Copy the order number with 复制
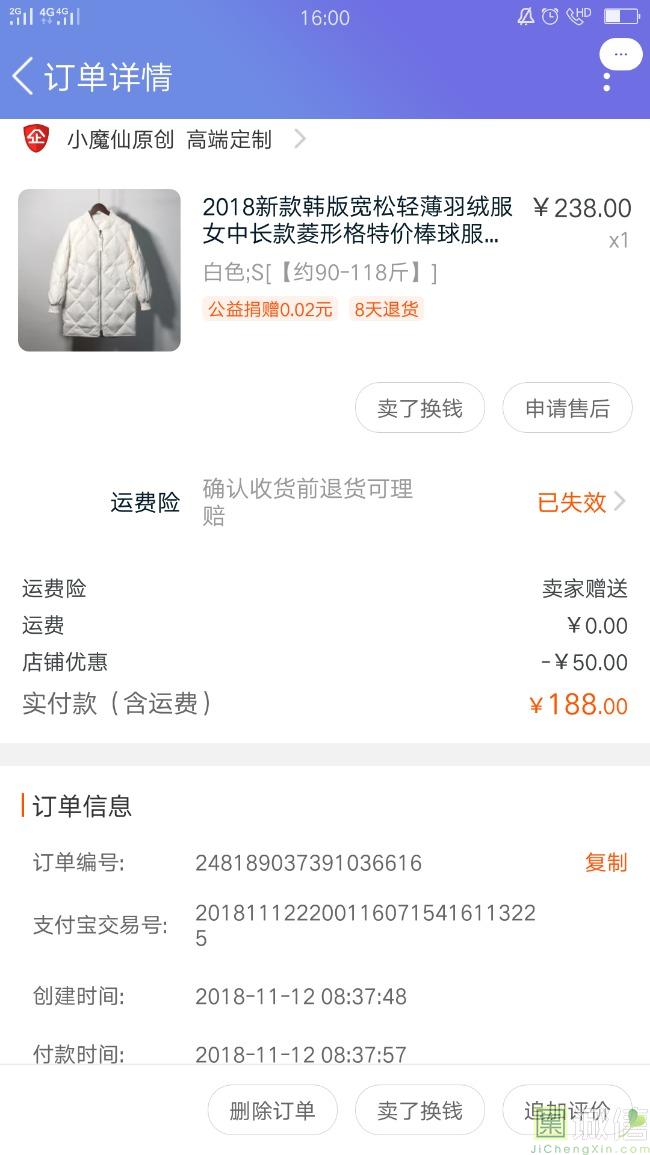 coord(606,863)
